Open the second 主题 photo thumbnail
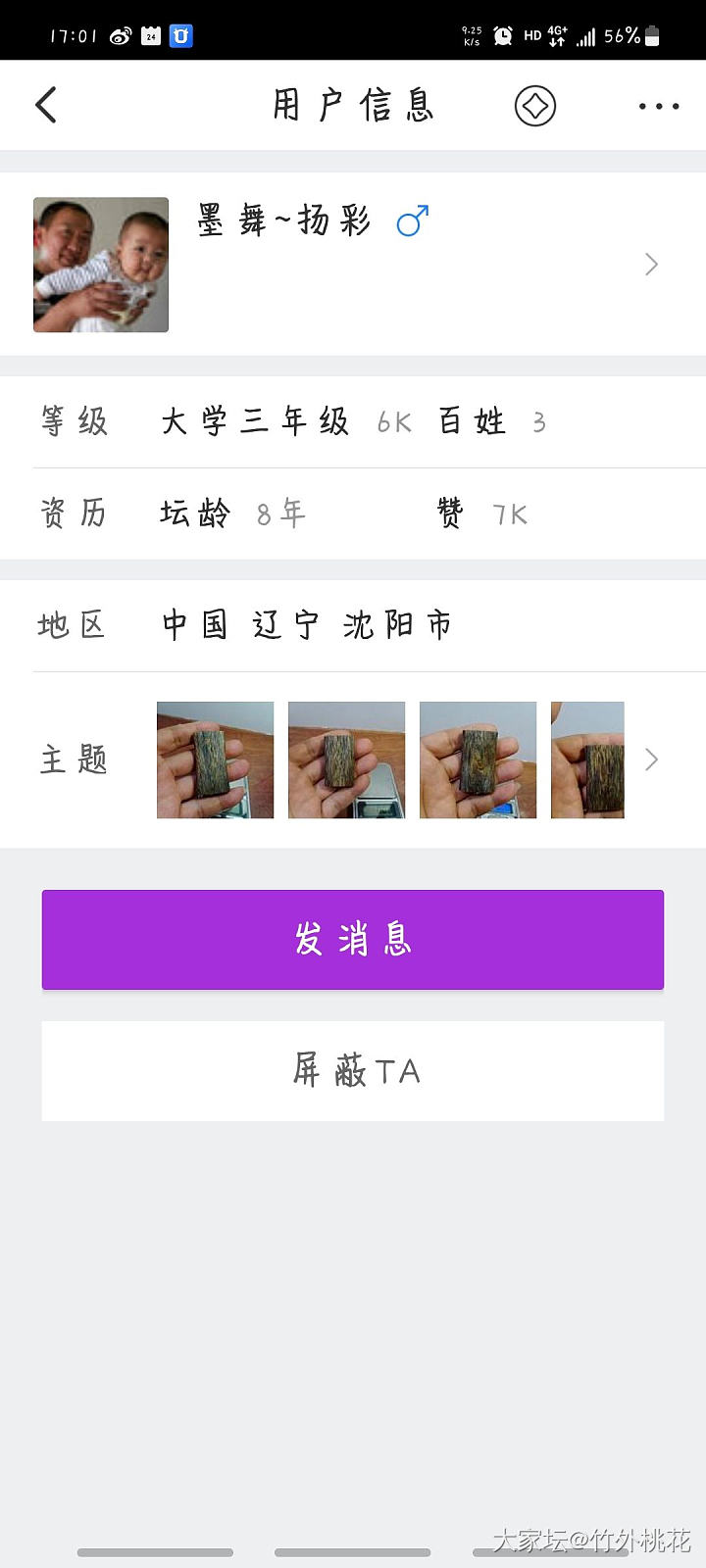 point(346,759)
